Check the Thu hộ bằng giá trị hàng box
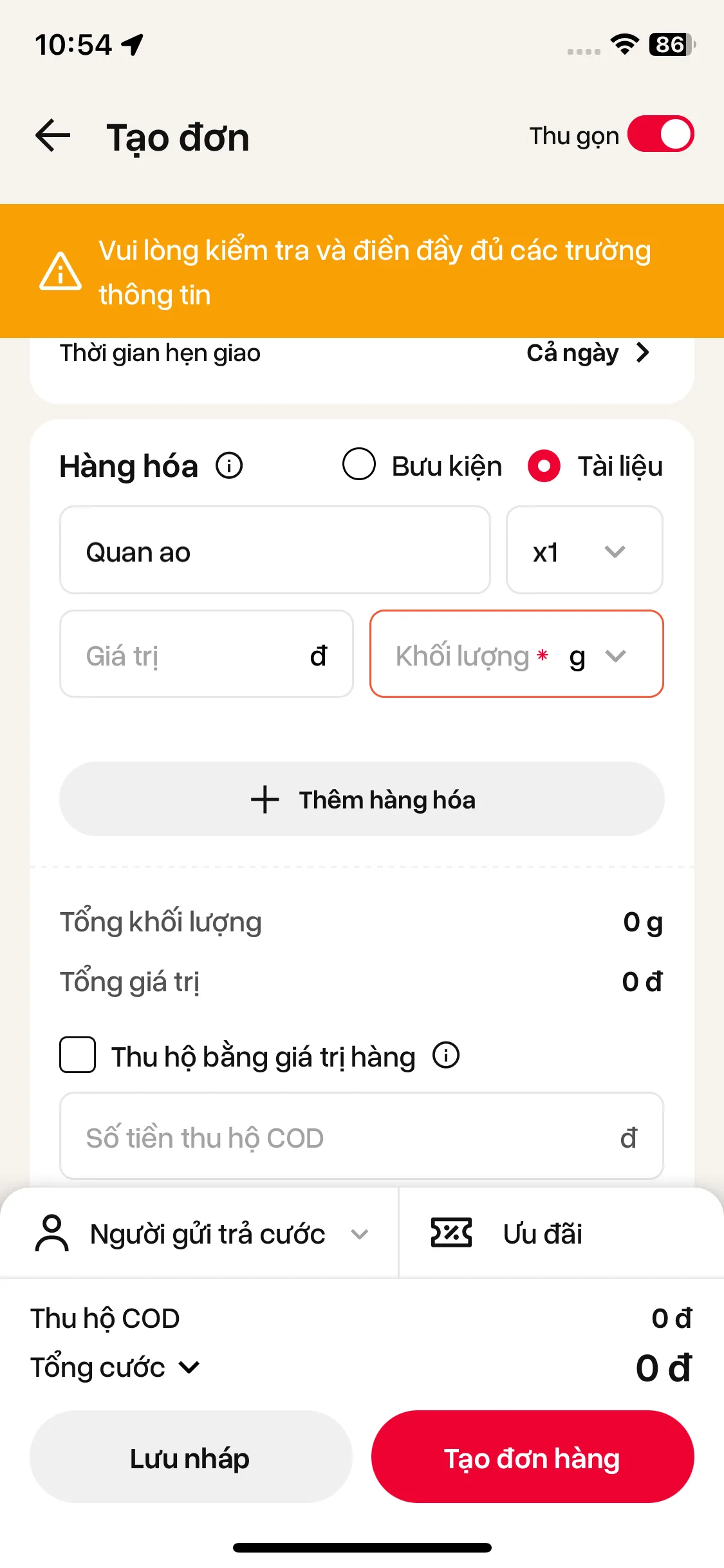Viewport: 724px width, 1568px height. (77, 1056)
